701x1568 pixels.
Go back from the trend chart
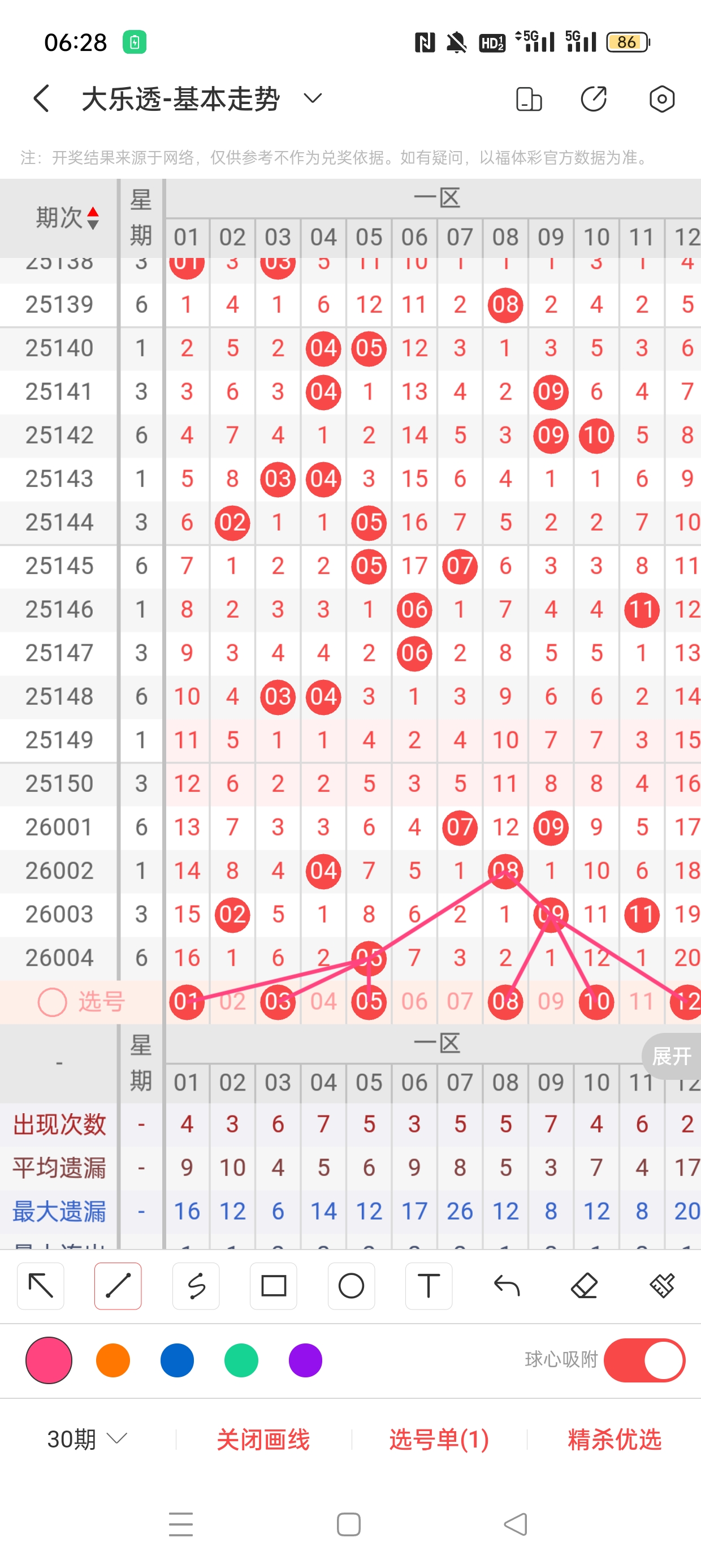tap(41, 98)
